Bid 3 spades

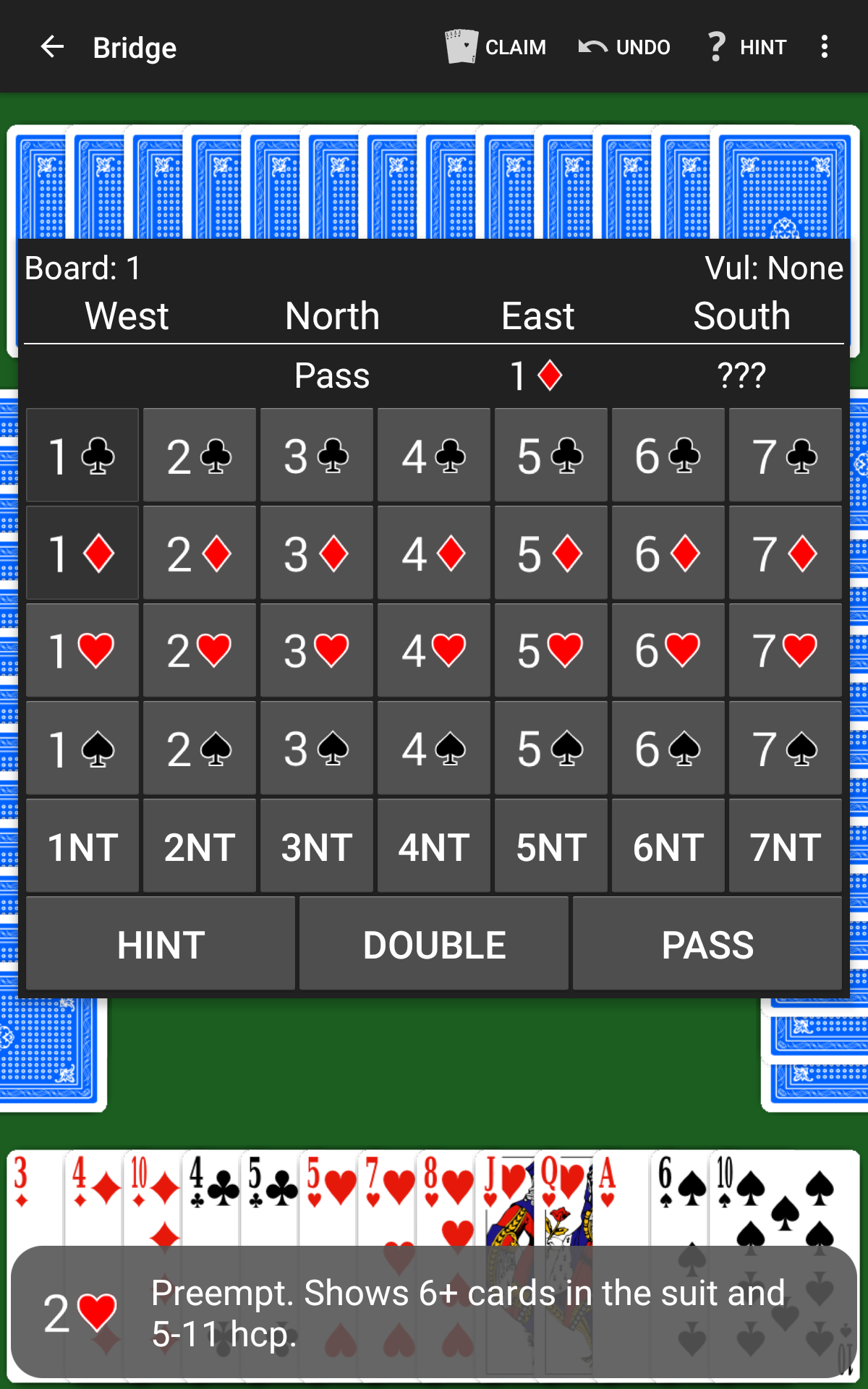(x=317, y=748)
